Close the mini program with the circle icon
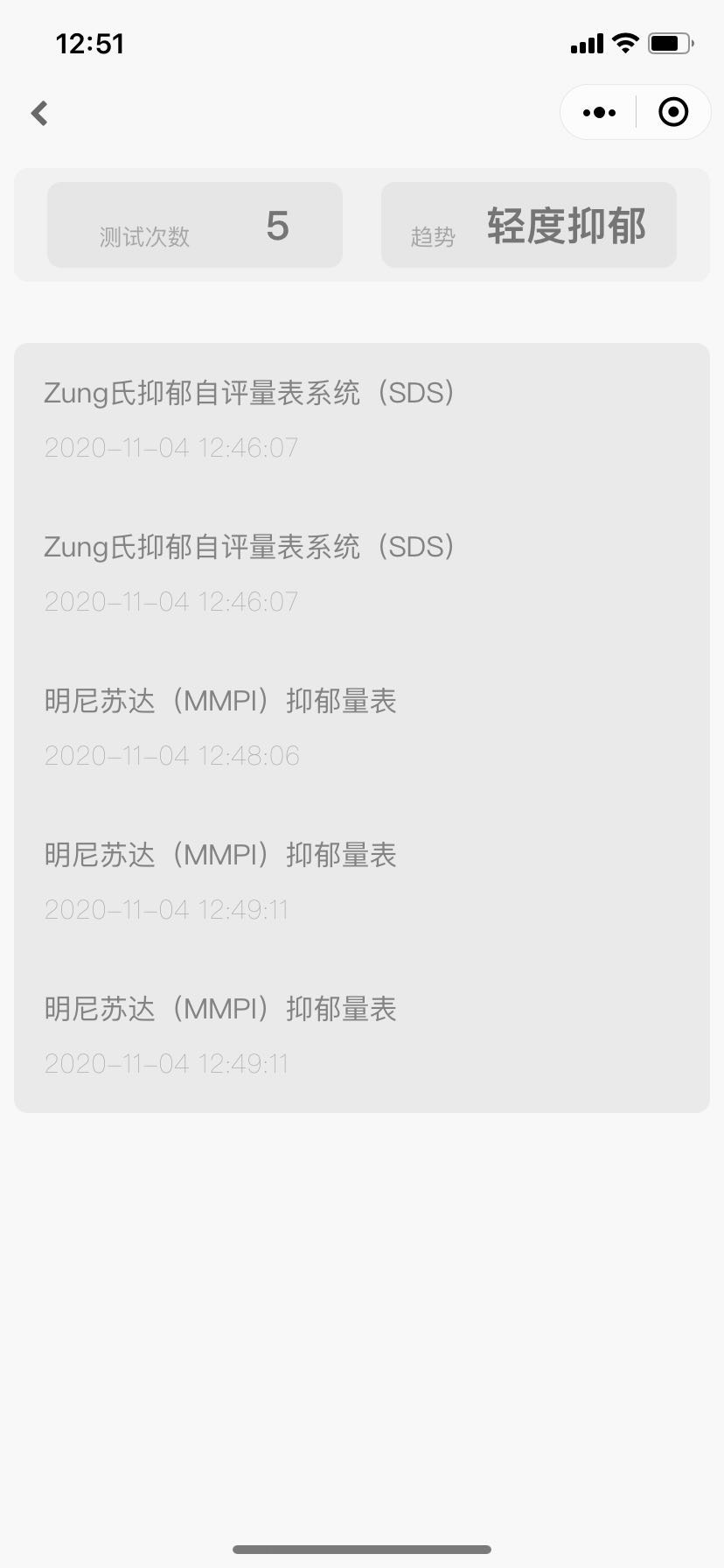This screenshot has width=724, height=1568. click(672, 113)
